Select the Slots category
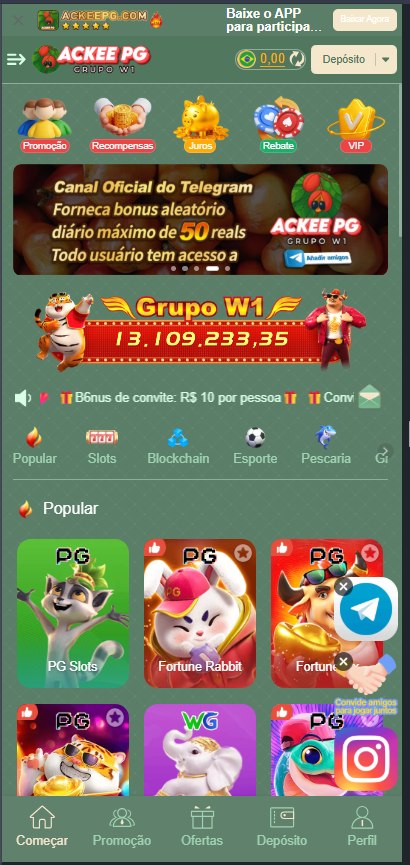 [102, 447]
